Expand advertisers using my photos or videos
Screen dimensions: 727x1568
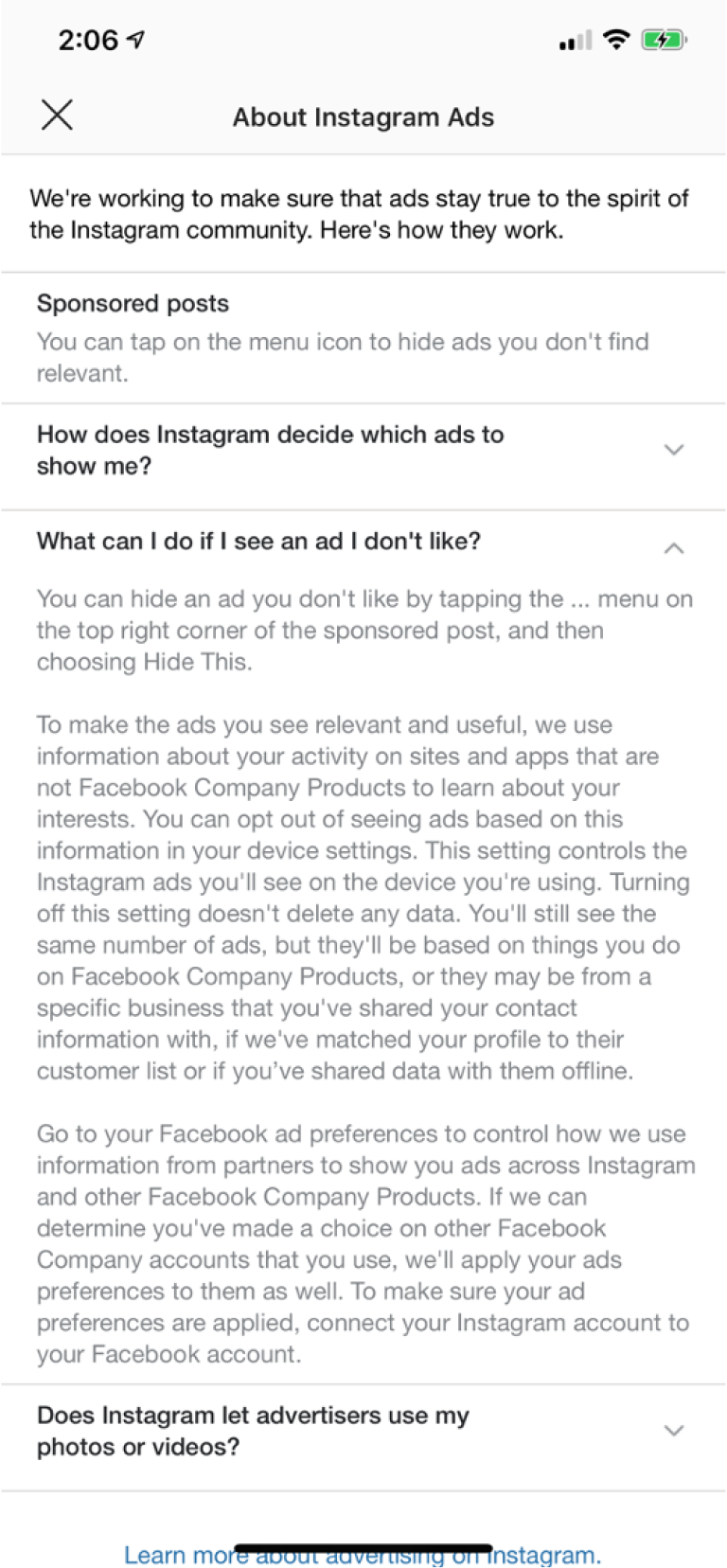point(673,1430)
